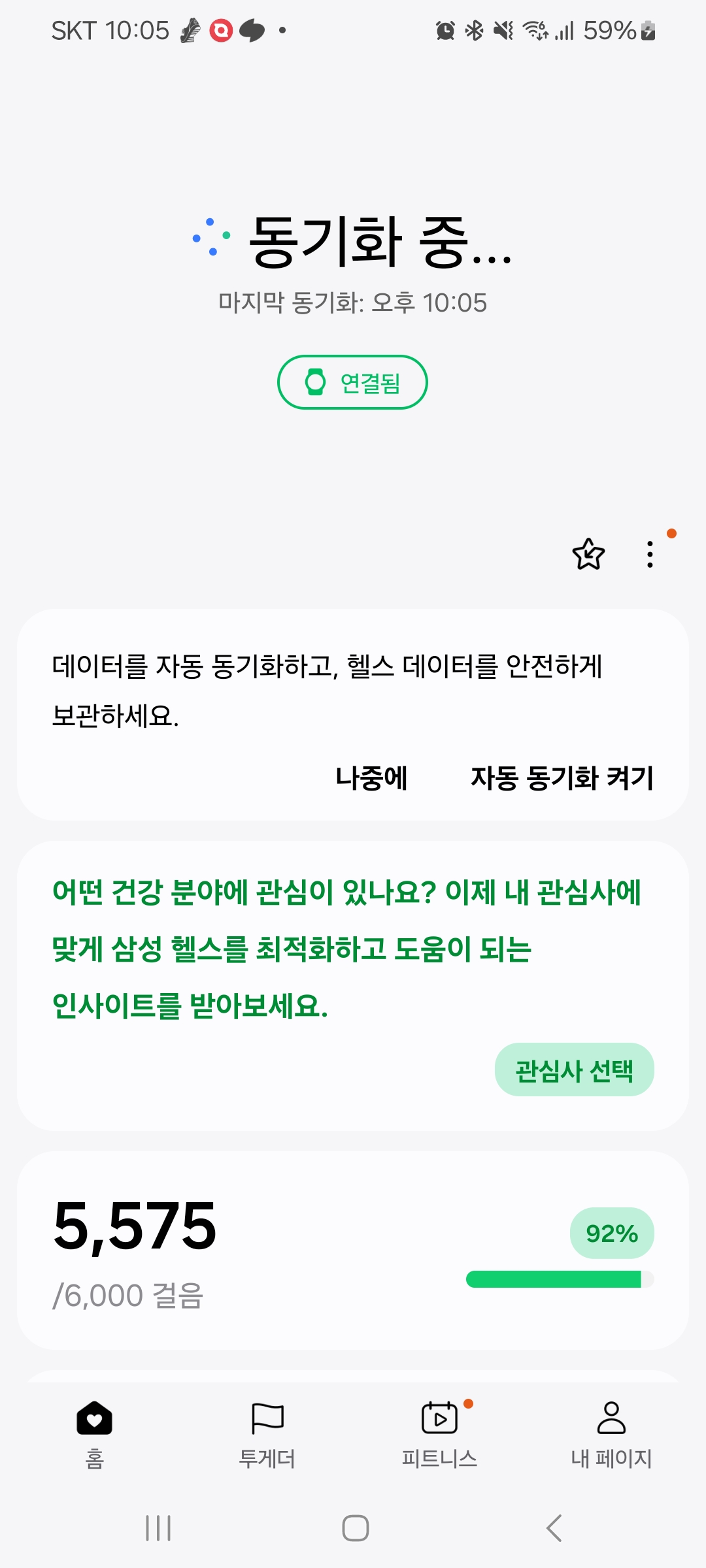Open the 5,575 steps card

click(352, 1250)
